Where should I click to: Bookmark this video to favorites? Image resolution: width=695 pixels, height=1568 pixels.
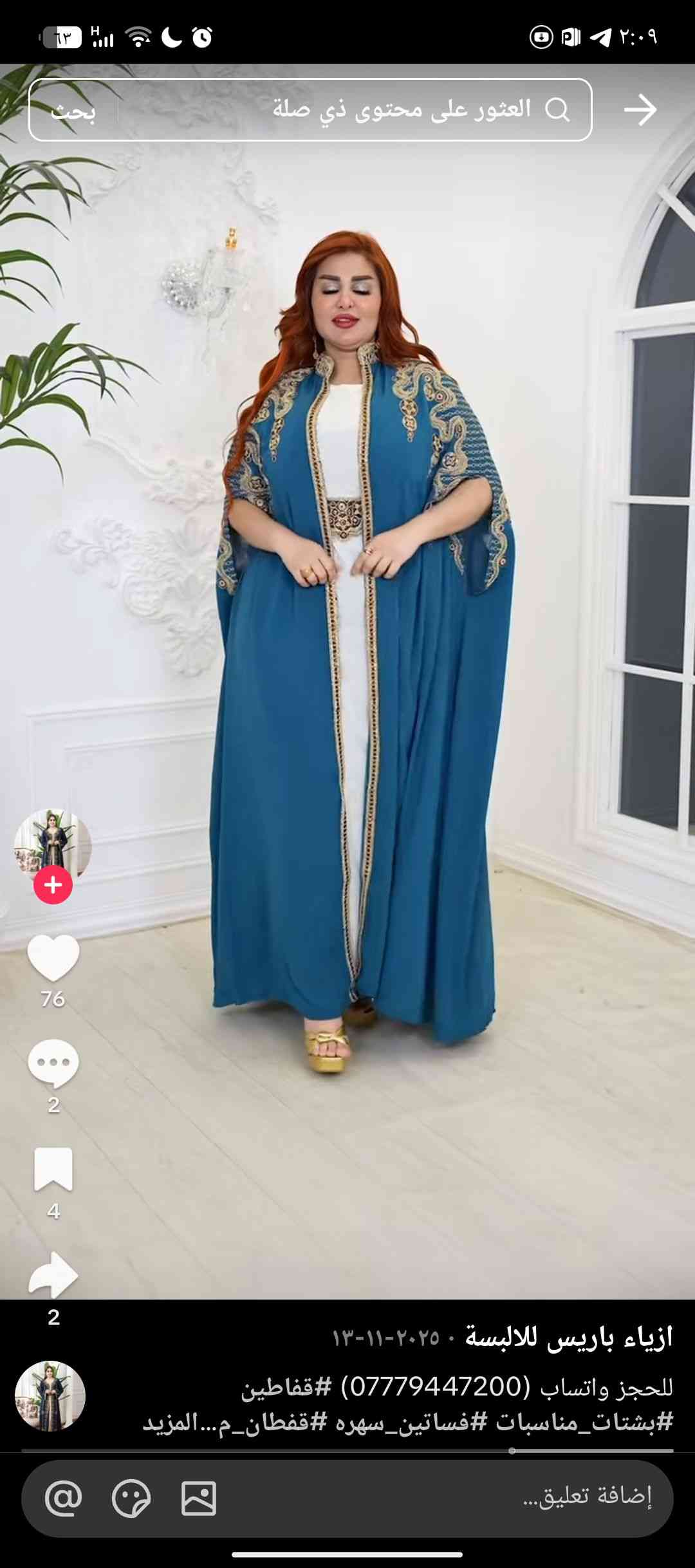click(x=53, y=1169)
